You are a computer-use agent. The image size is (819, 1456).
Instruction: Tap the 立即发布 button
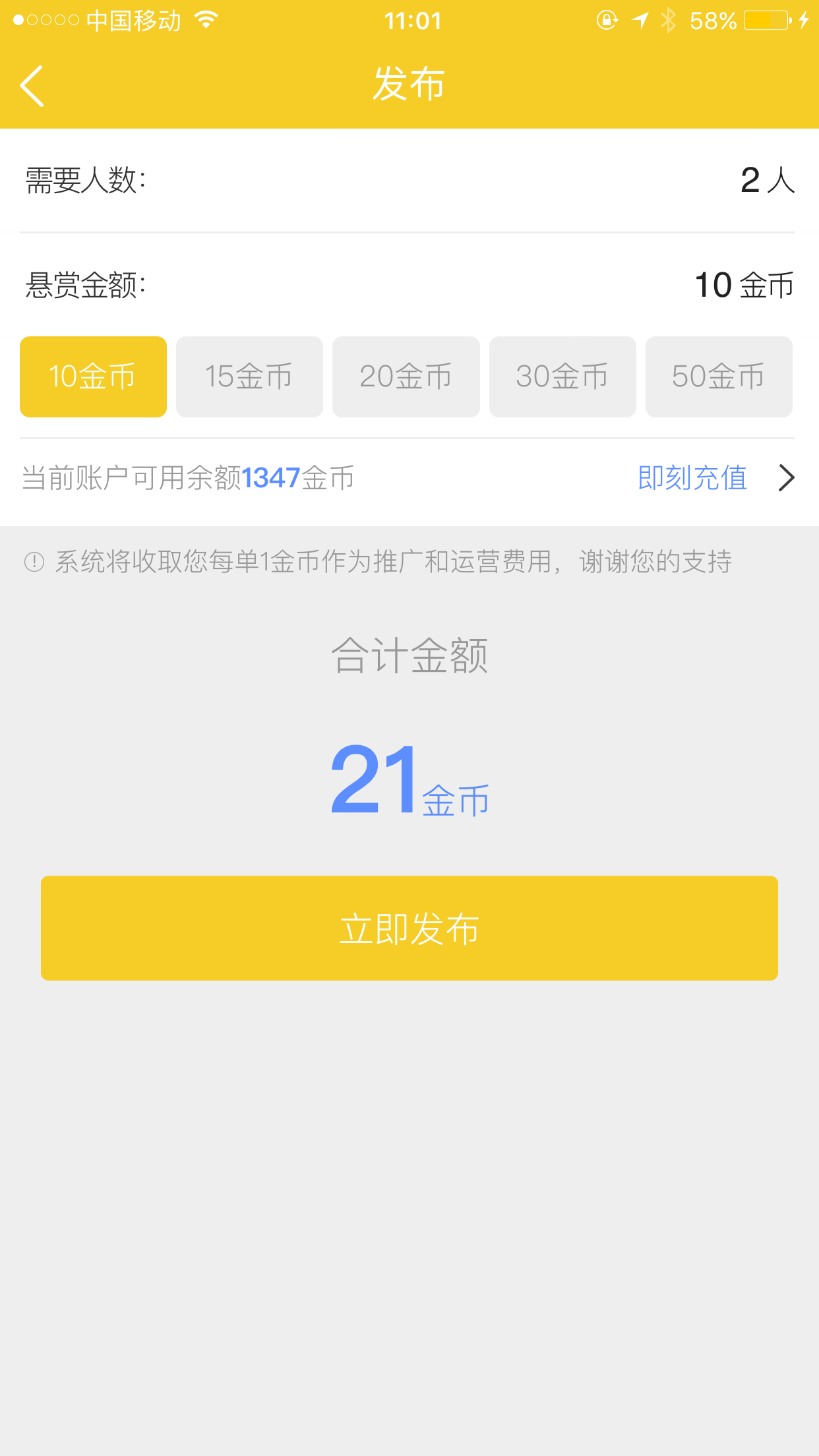tap(409, 928)
